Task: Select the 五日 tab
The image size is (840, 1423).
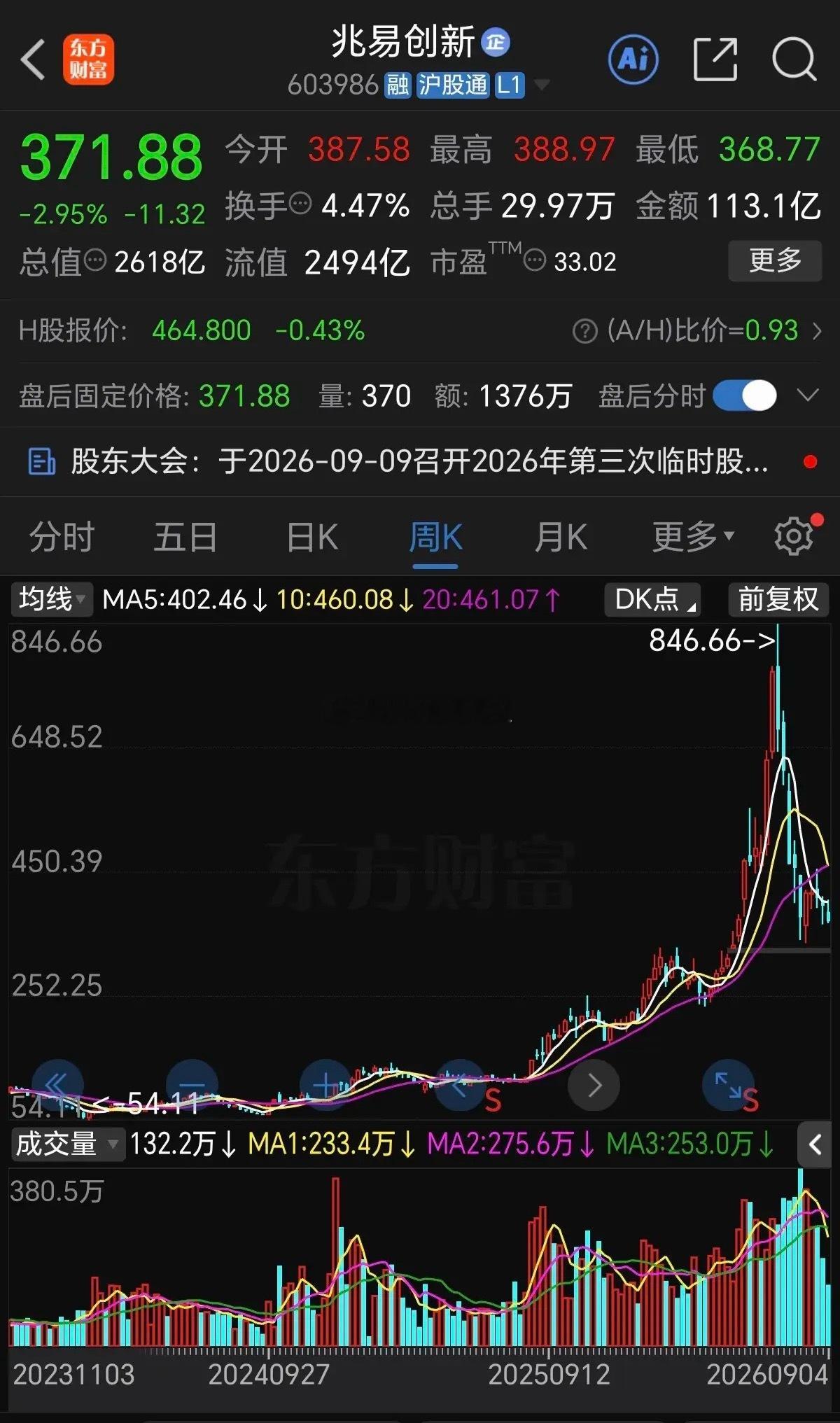Action: coord(185,538)
